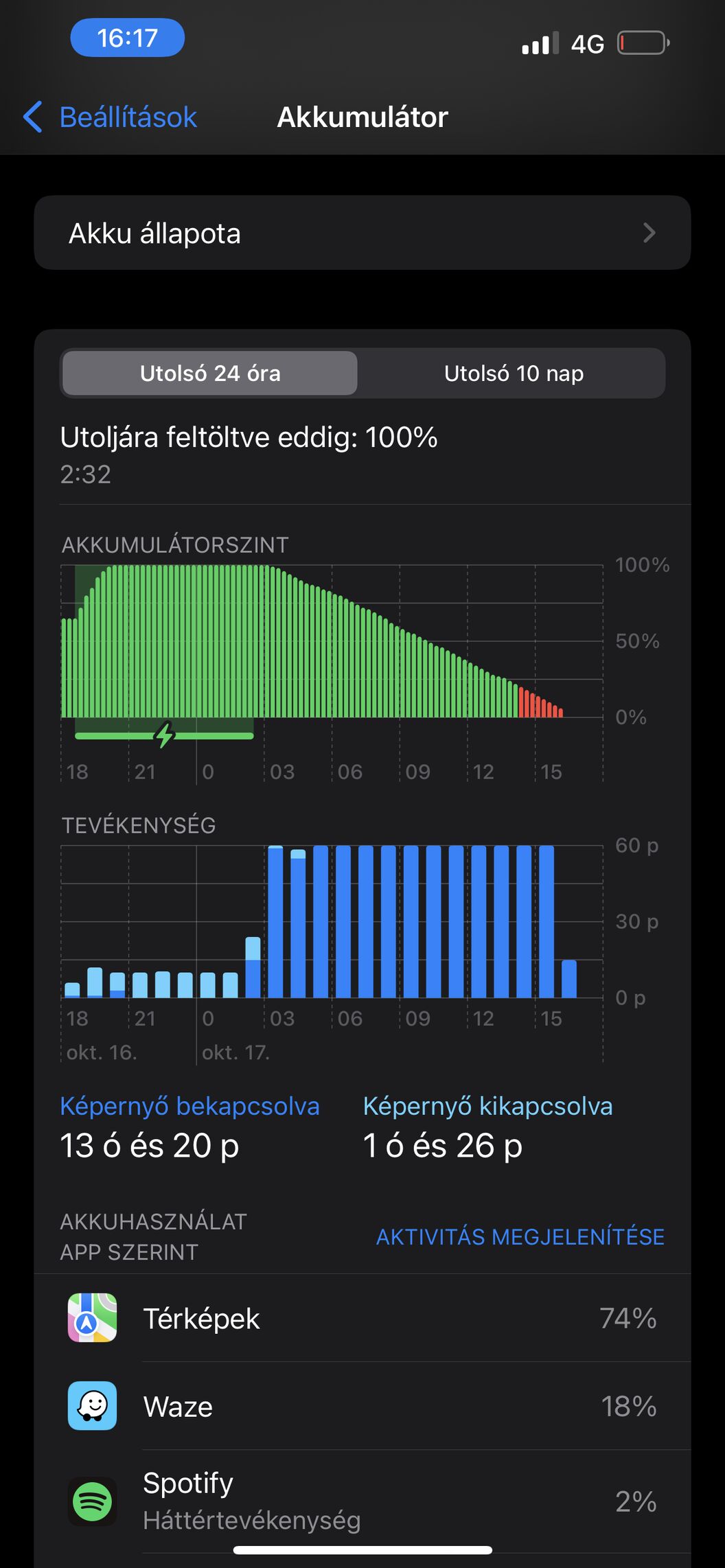Select the Utolsó 24 óra tab
Screen dimensions: 725x1568
point(210,373)
